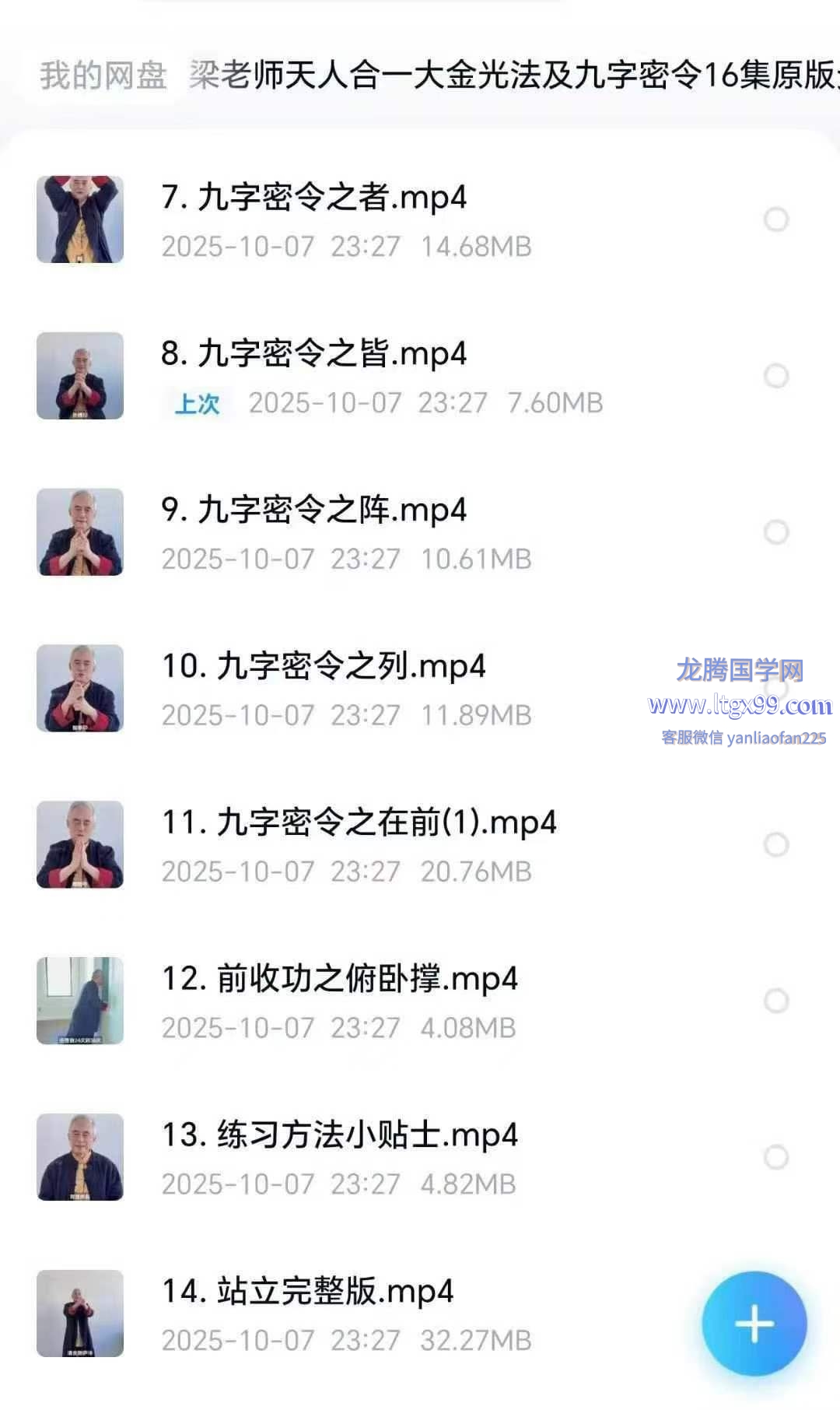Viewport: 840px width, 1410px height.
Task: Select the checkbox for 13. 练习方法小贴士.mp4
Action: pos(775,1157)
